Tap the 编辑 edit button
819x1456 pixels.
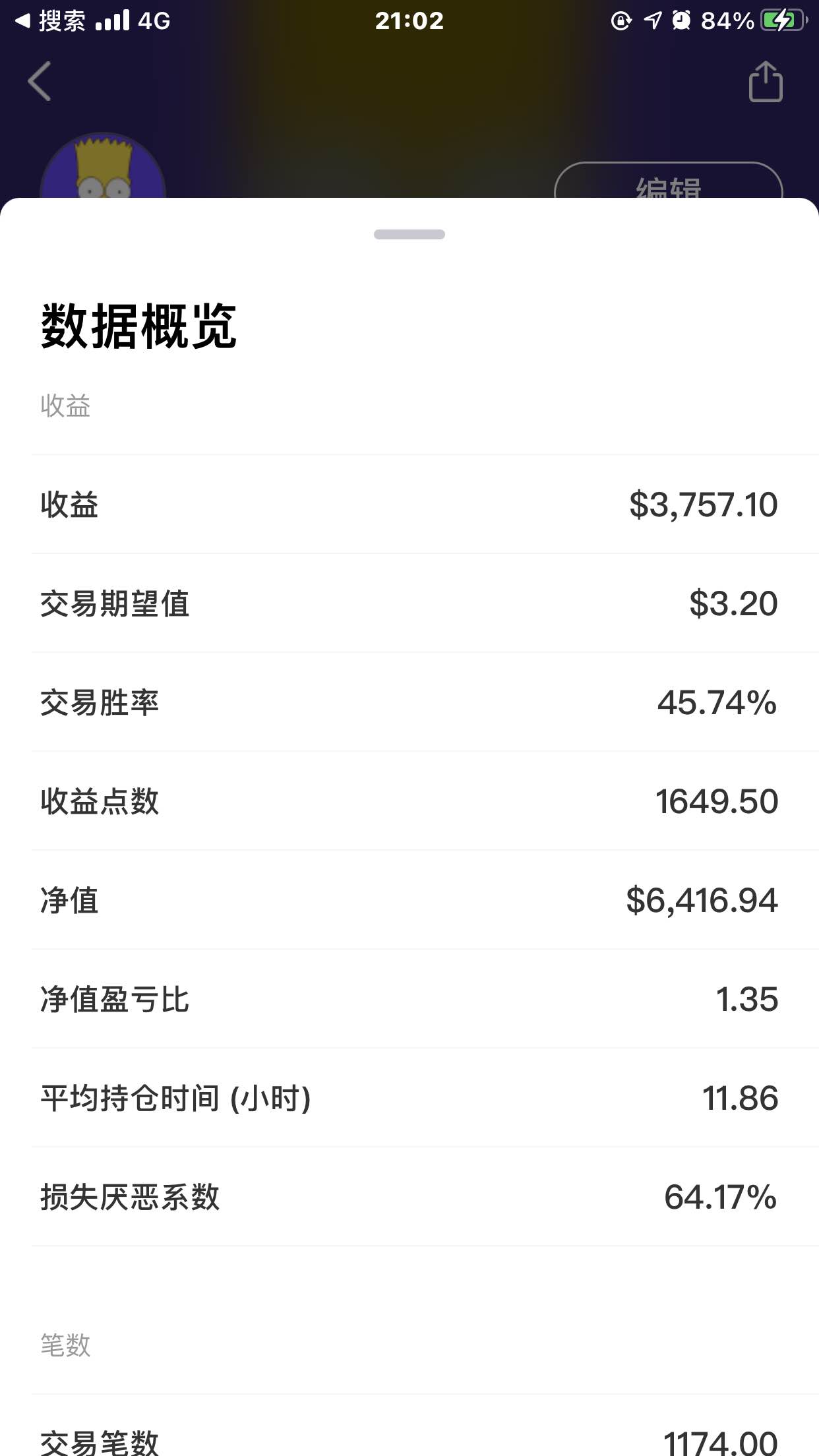(668, 181)
